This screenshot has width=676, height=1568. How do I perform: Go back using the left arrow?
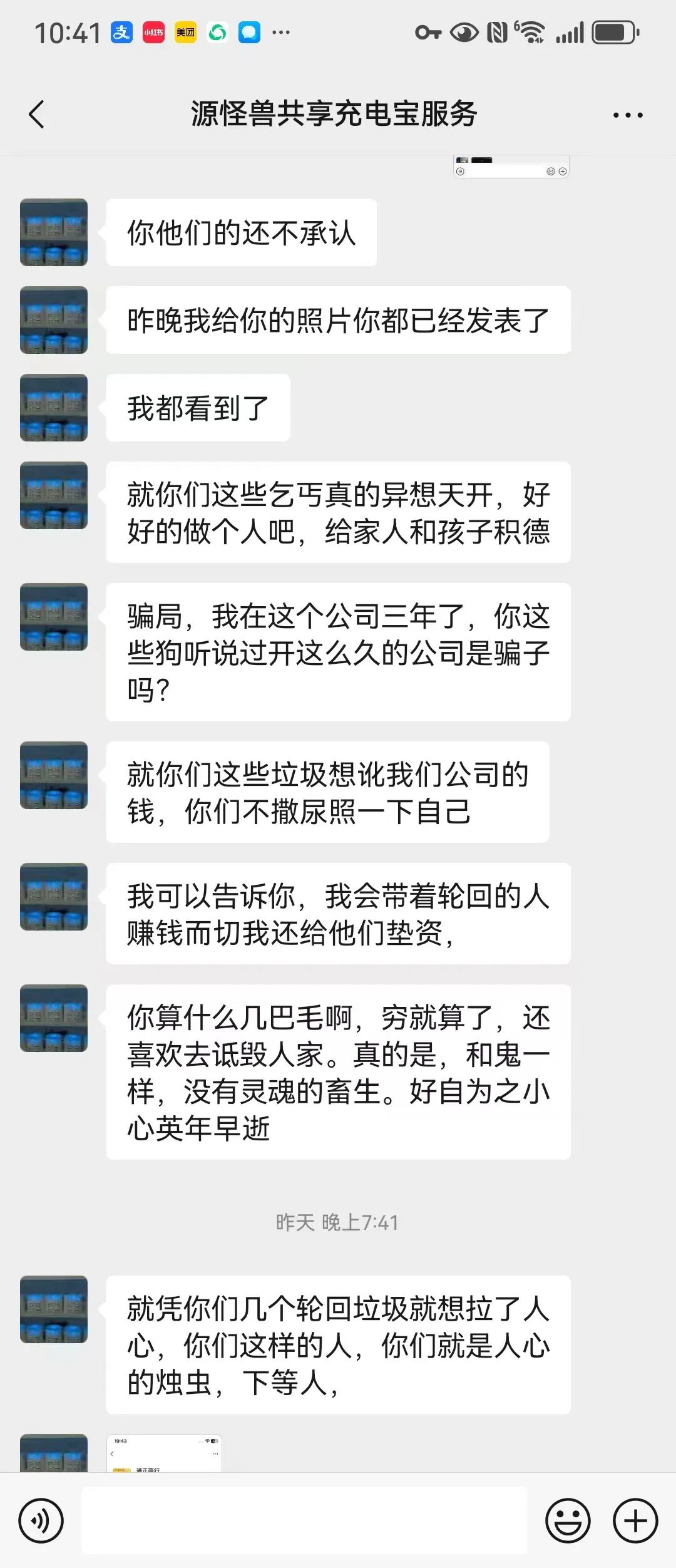coord(36,115)
